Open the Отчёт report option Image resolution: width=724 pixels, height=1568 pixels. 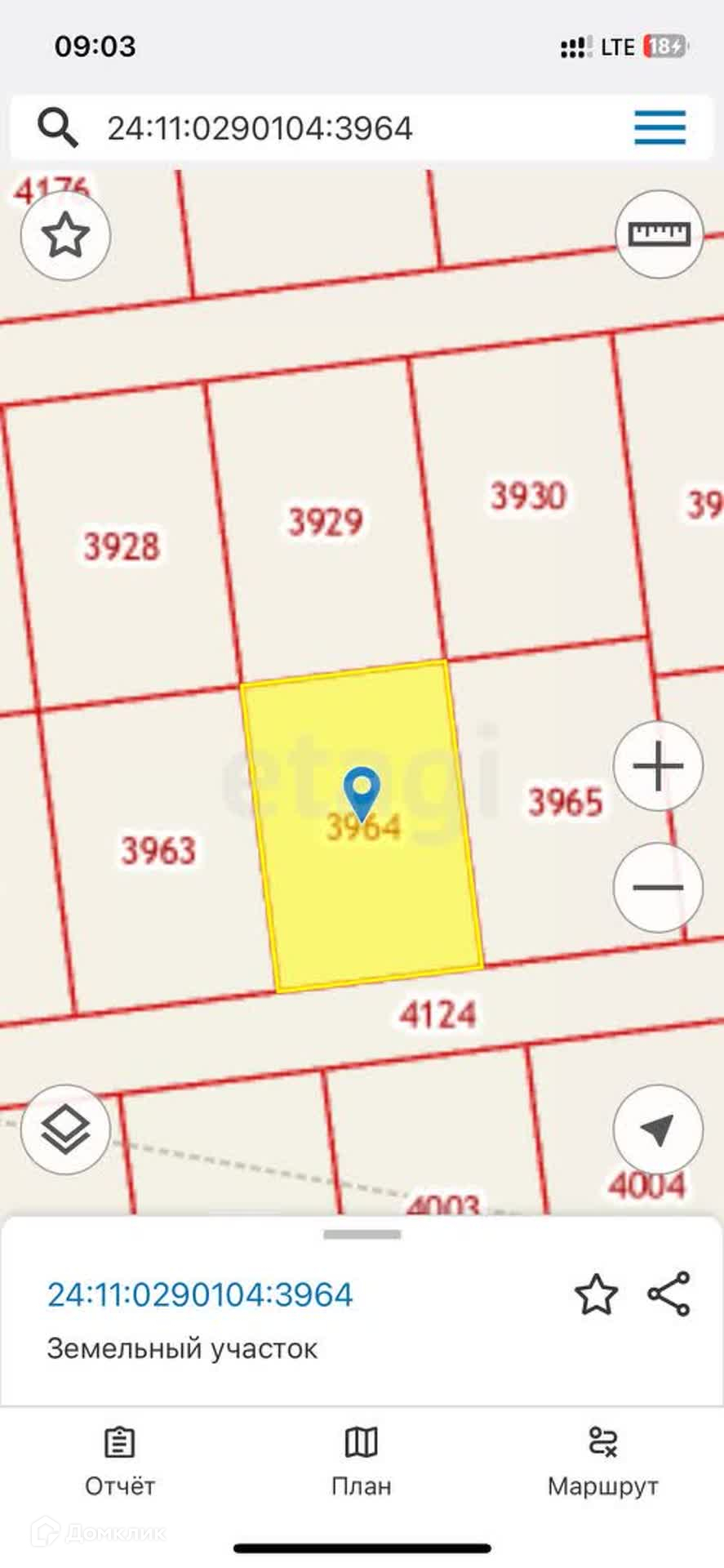(120, 1462)
